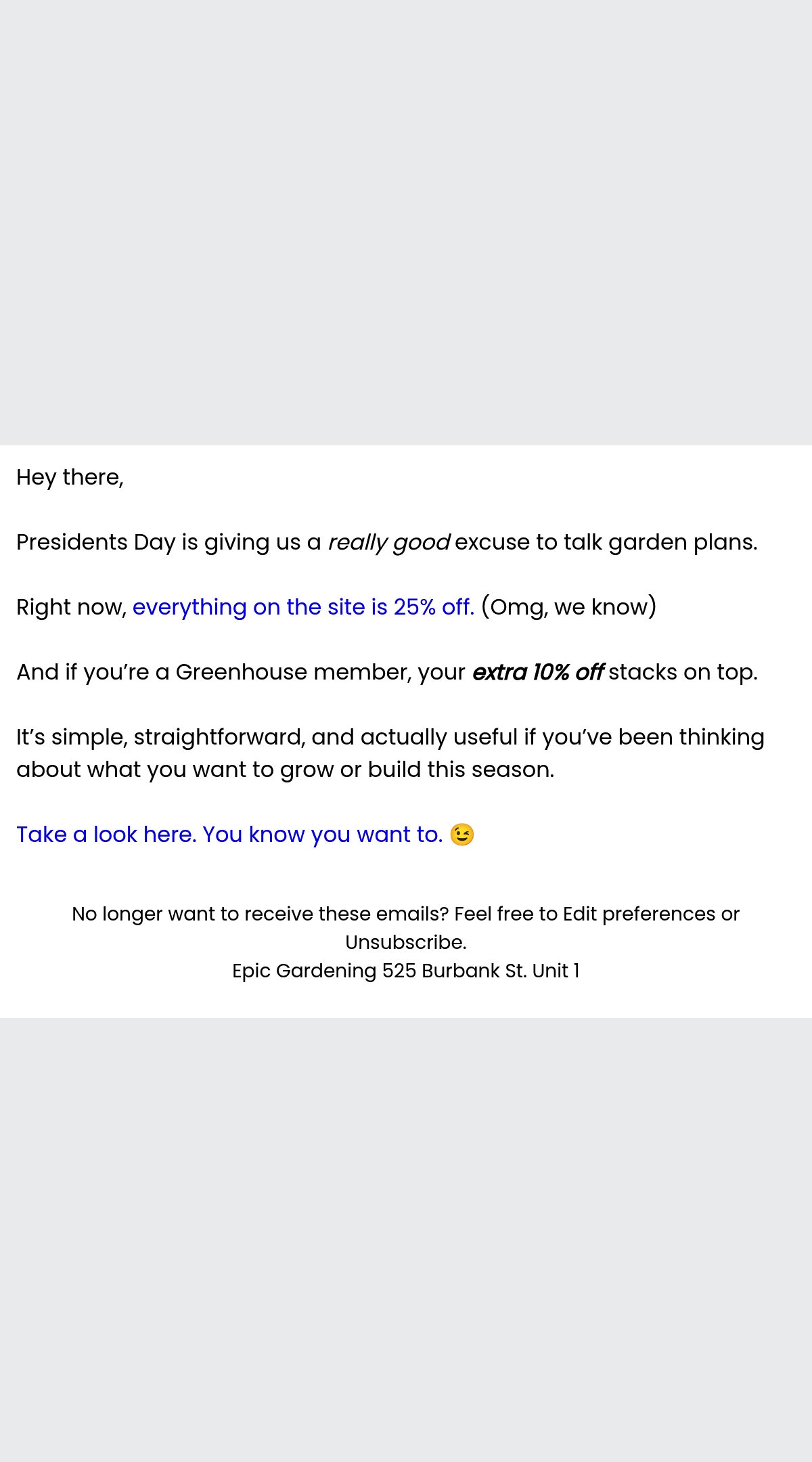Tap the 'Take a look here' link
This screenshot has height=1462, width=812.
(229, 835)
